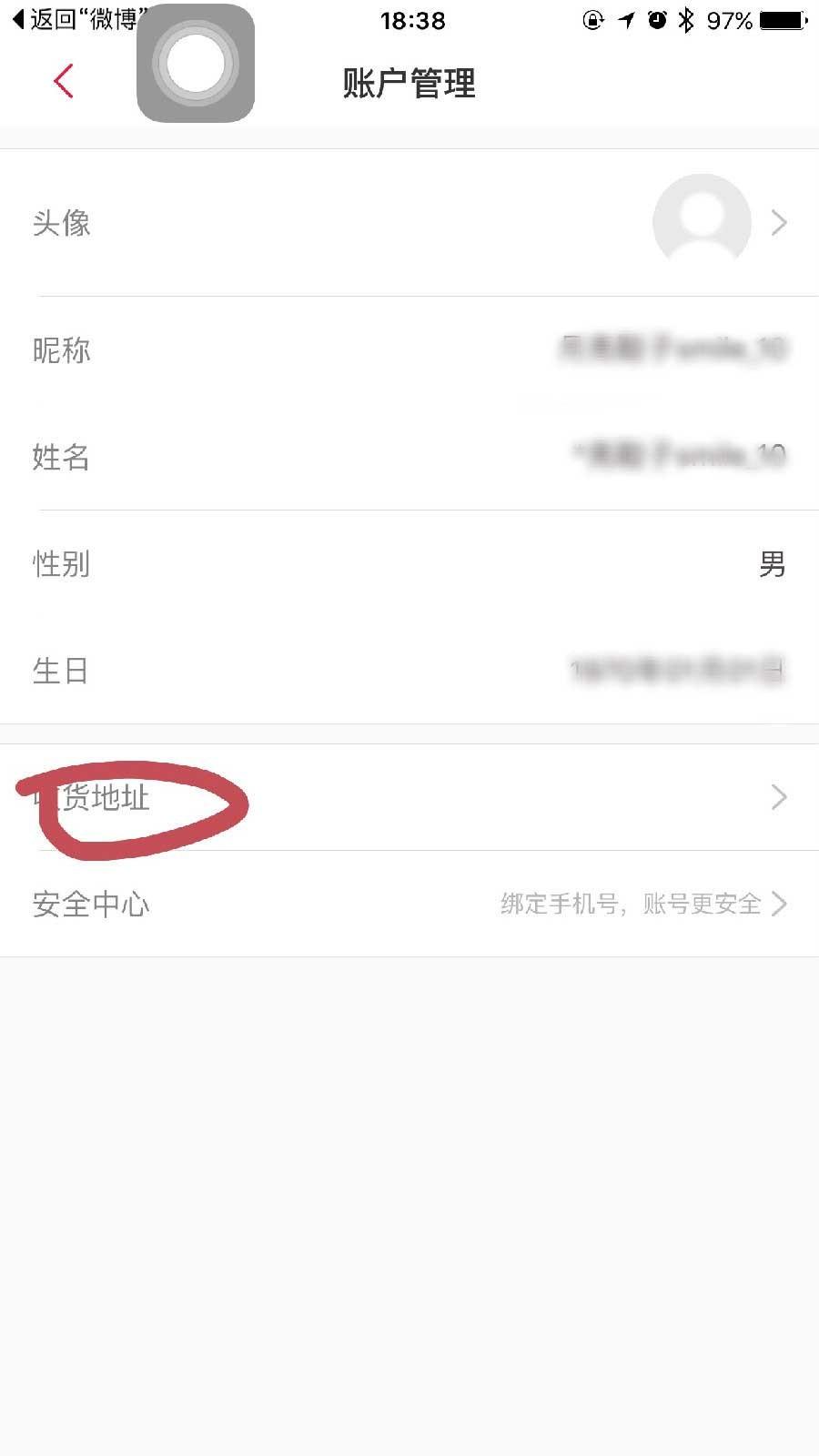
Task: Tap the location arrow icon in status bar
Action: [626, 20]
